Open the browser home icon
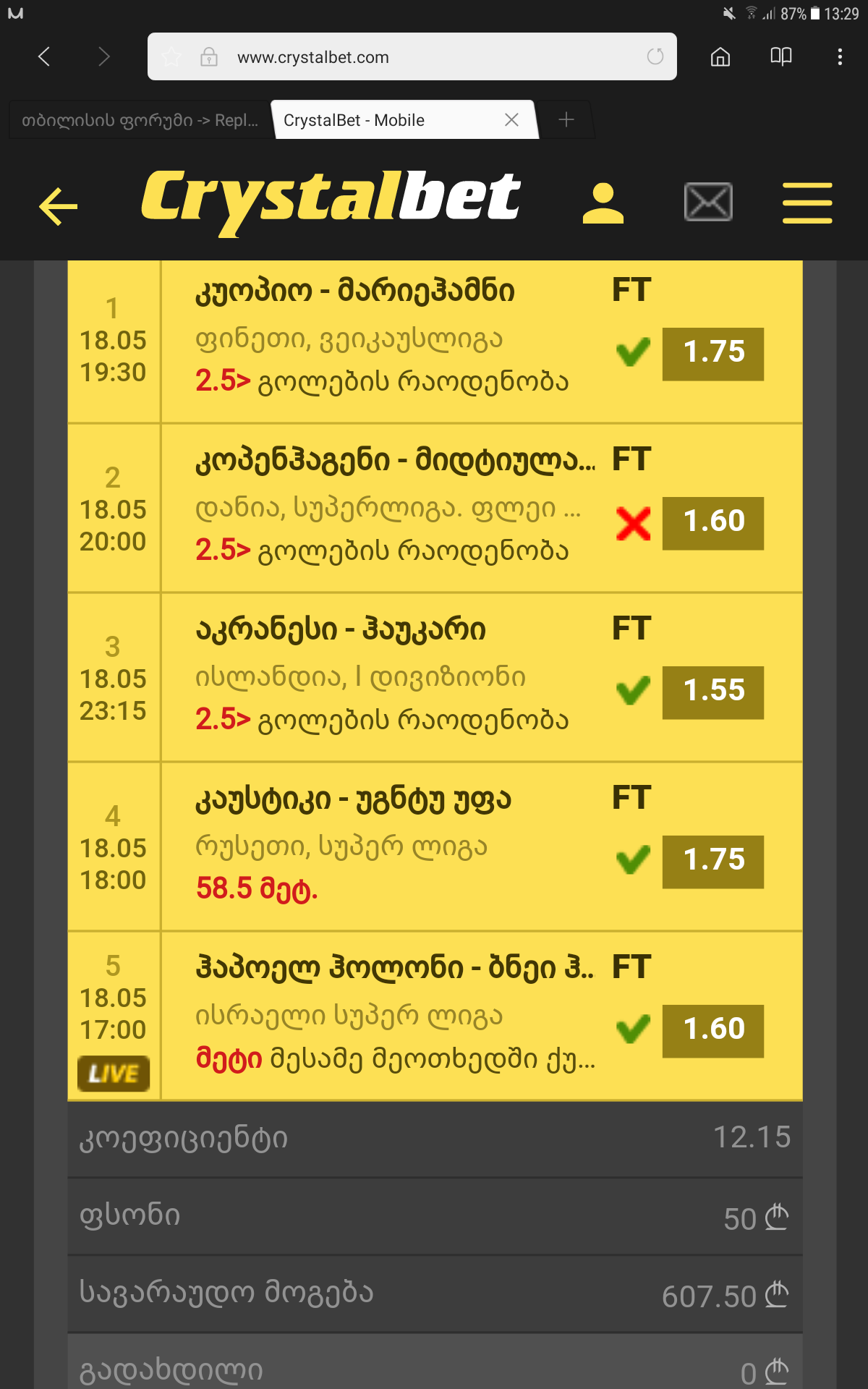868x1389 pixels. (719, 57)
